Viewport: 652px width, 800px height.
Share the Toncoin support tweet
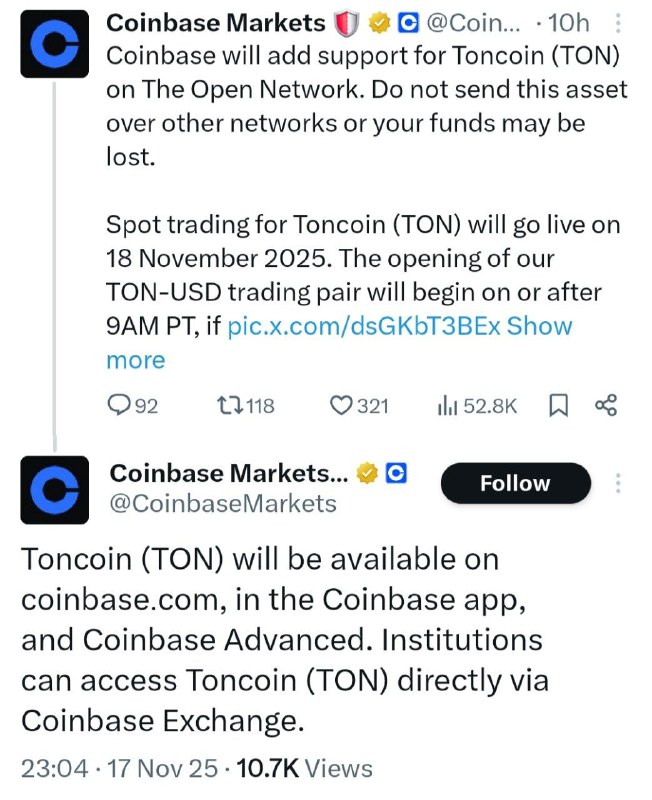point(605,406)
